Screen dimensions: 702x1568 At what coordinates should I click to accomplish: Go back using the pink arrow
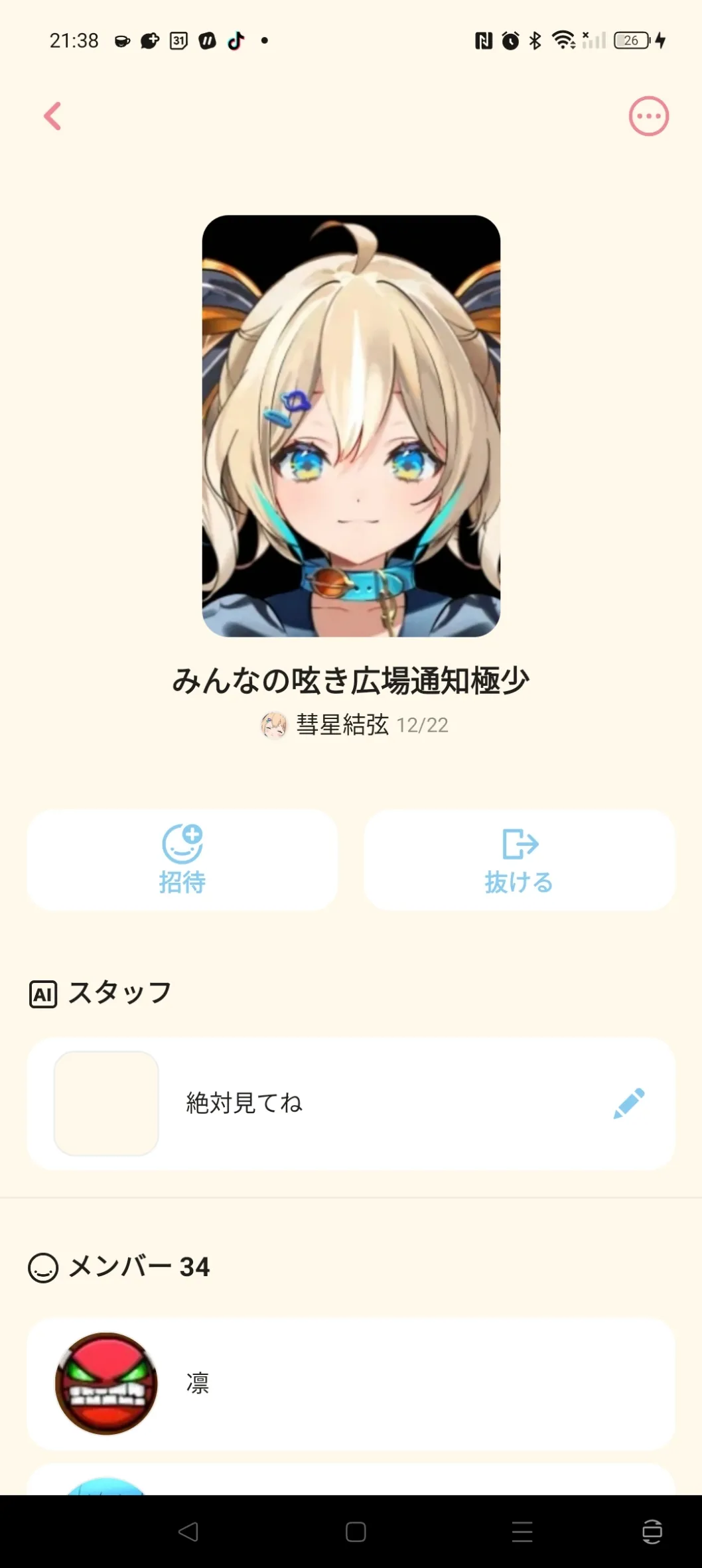pos(53,117)
